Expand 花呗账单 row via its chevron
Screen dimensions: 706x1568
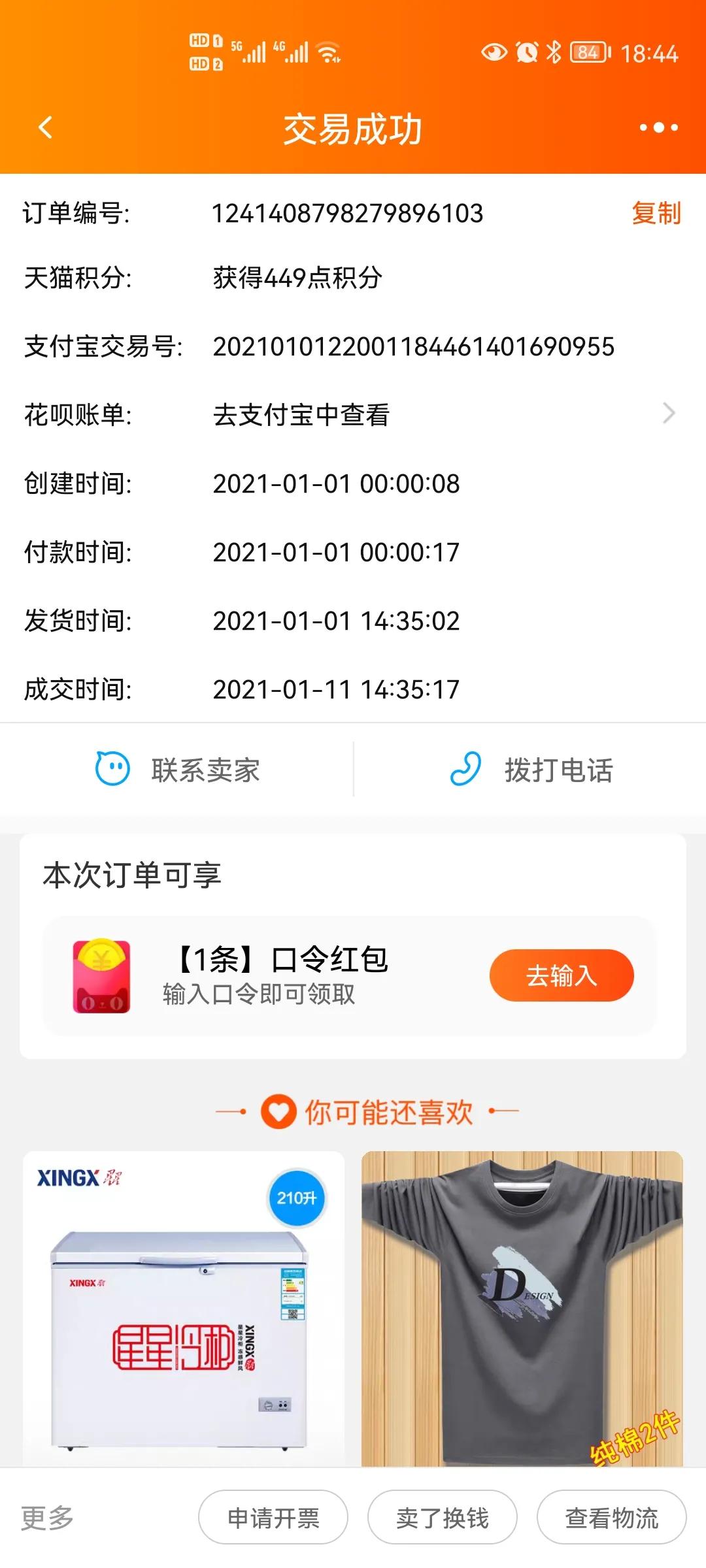point(668,413)
